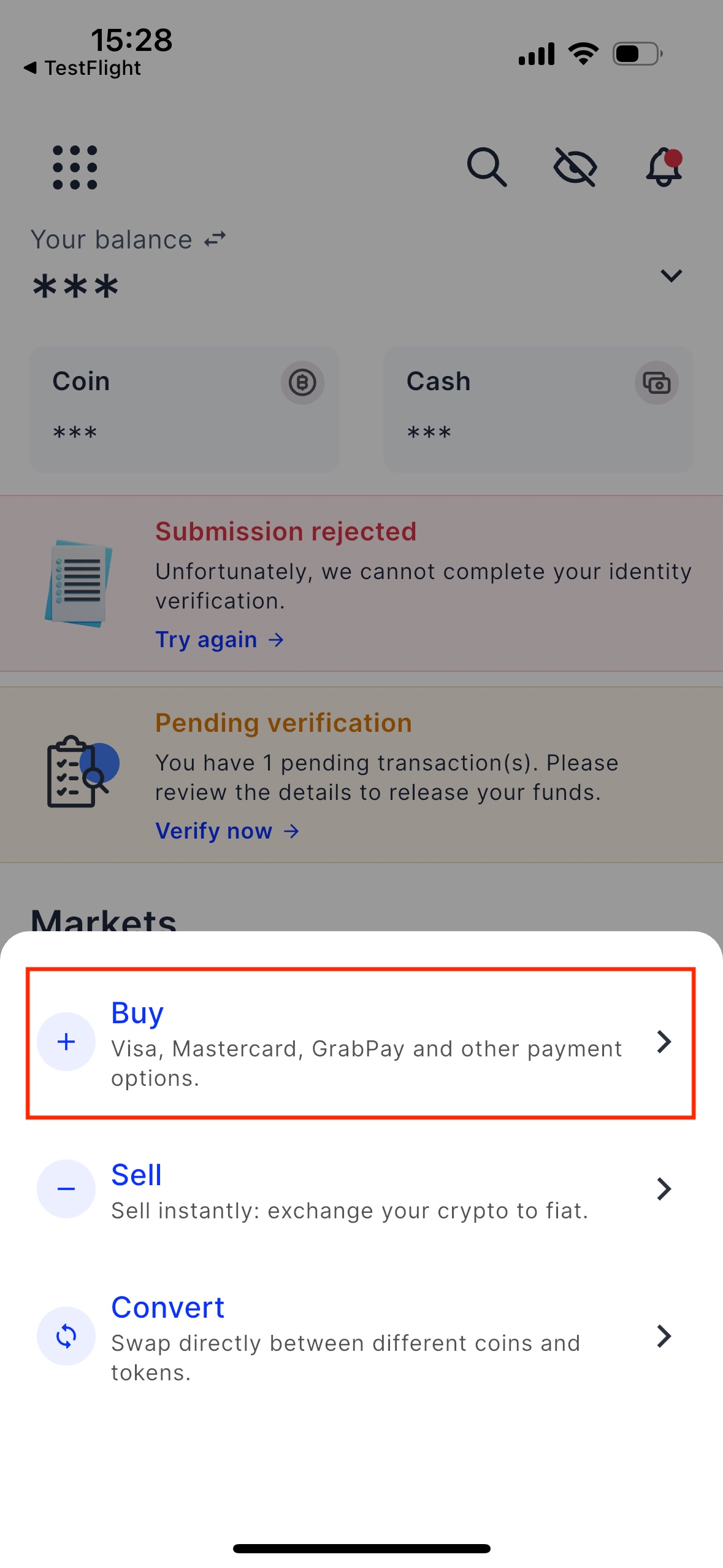The width and height of the screenshot is (723, 1568).
Task: Open the Cash balance card
Action: click(538, 409)
